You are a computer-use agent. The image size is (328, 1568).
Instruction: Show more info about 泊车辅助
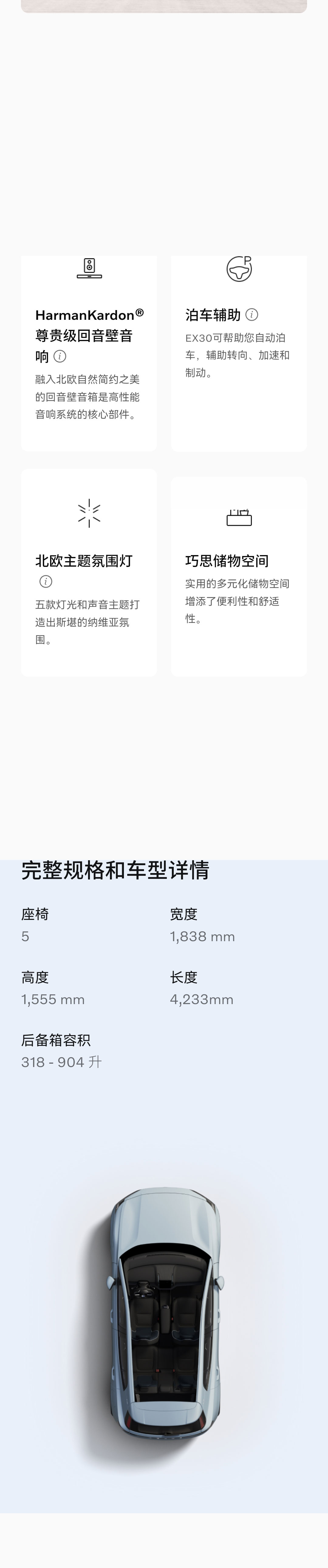click(x=252, y=315)
